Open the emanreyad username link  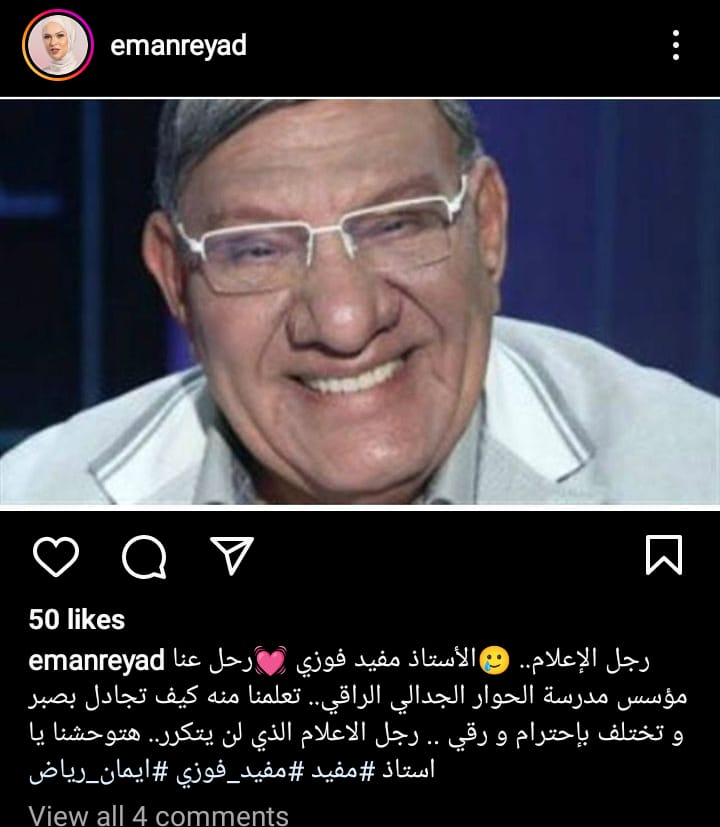(x=178, y=46)
